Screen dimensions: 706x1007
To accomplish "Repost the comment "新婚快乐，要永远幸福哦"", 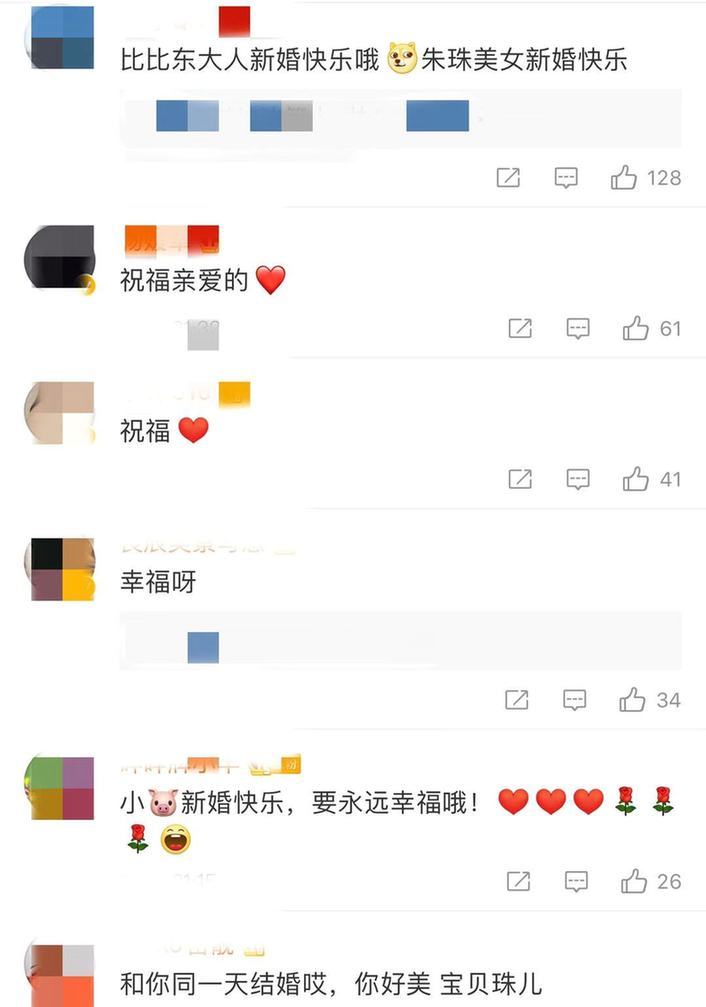I will coord(518,881).
